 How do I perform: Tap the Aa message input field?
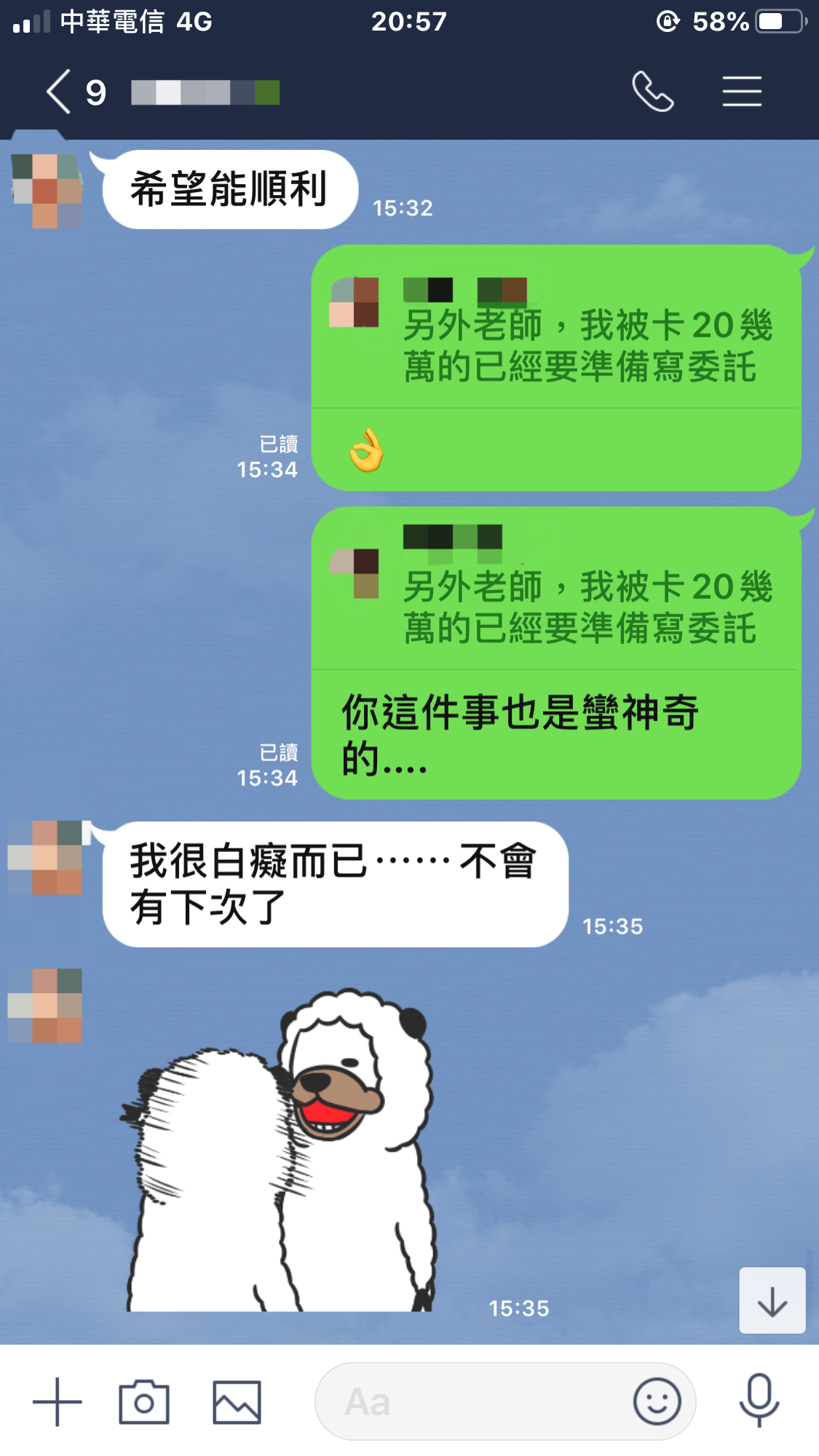pyautogui.click(x=473, y=1401)
